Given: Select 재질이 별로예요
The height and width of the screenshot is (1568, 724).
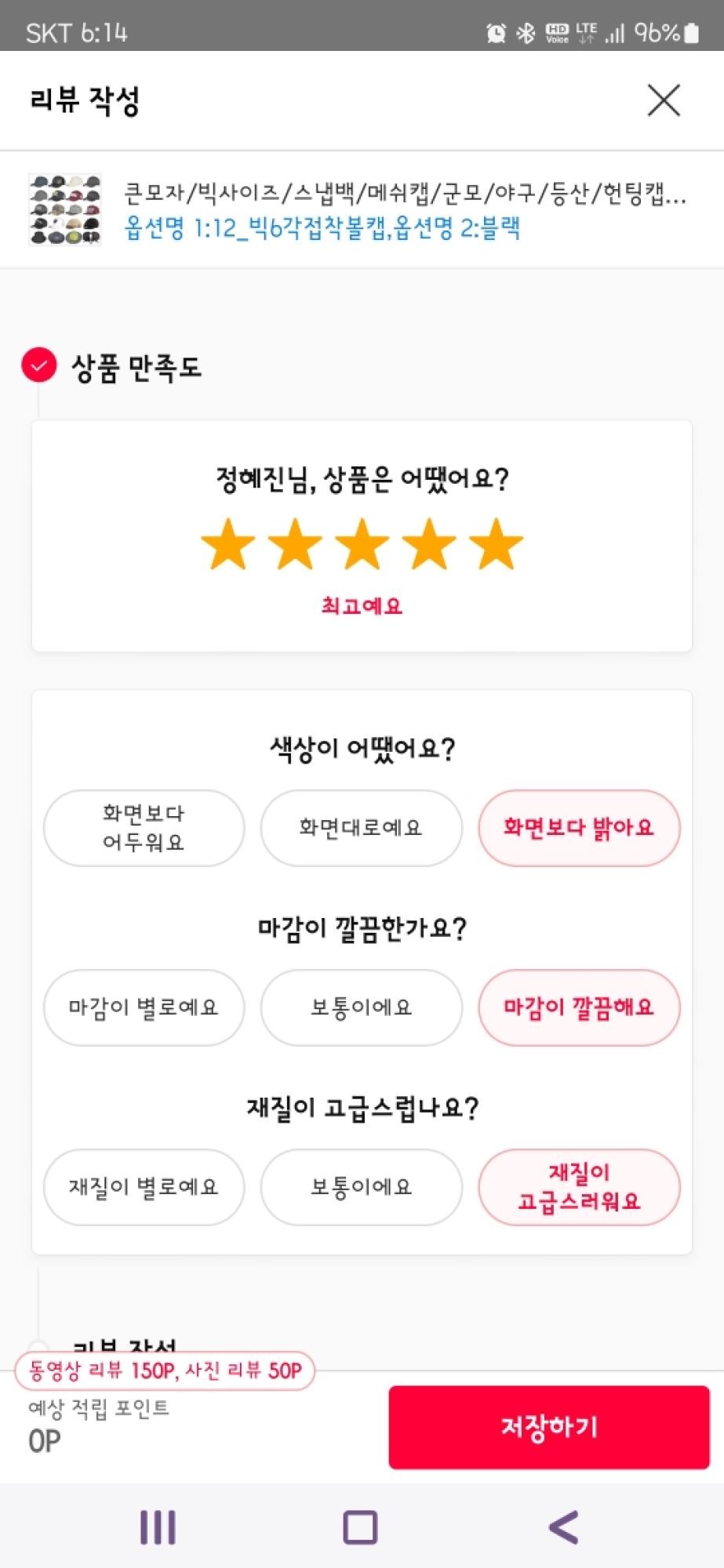Looking at the screenshot, I should pyautogui.click(x=144, y=1187).
